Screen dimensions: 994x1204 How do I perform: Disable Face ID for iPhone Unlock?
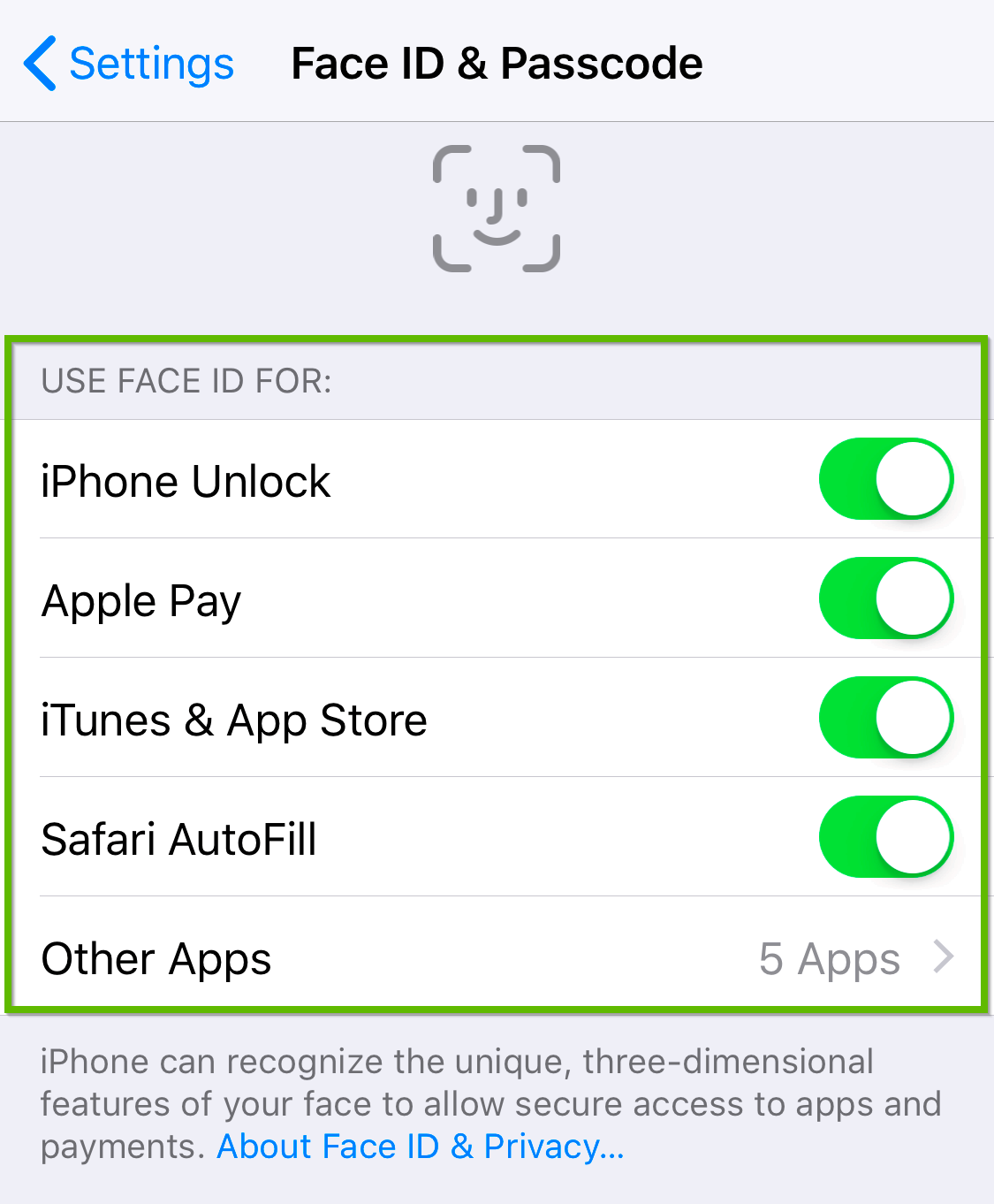pyautogui.click(x=886, y=478)
